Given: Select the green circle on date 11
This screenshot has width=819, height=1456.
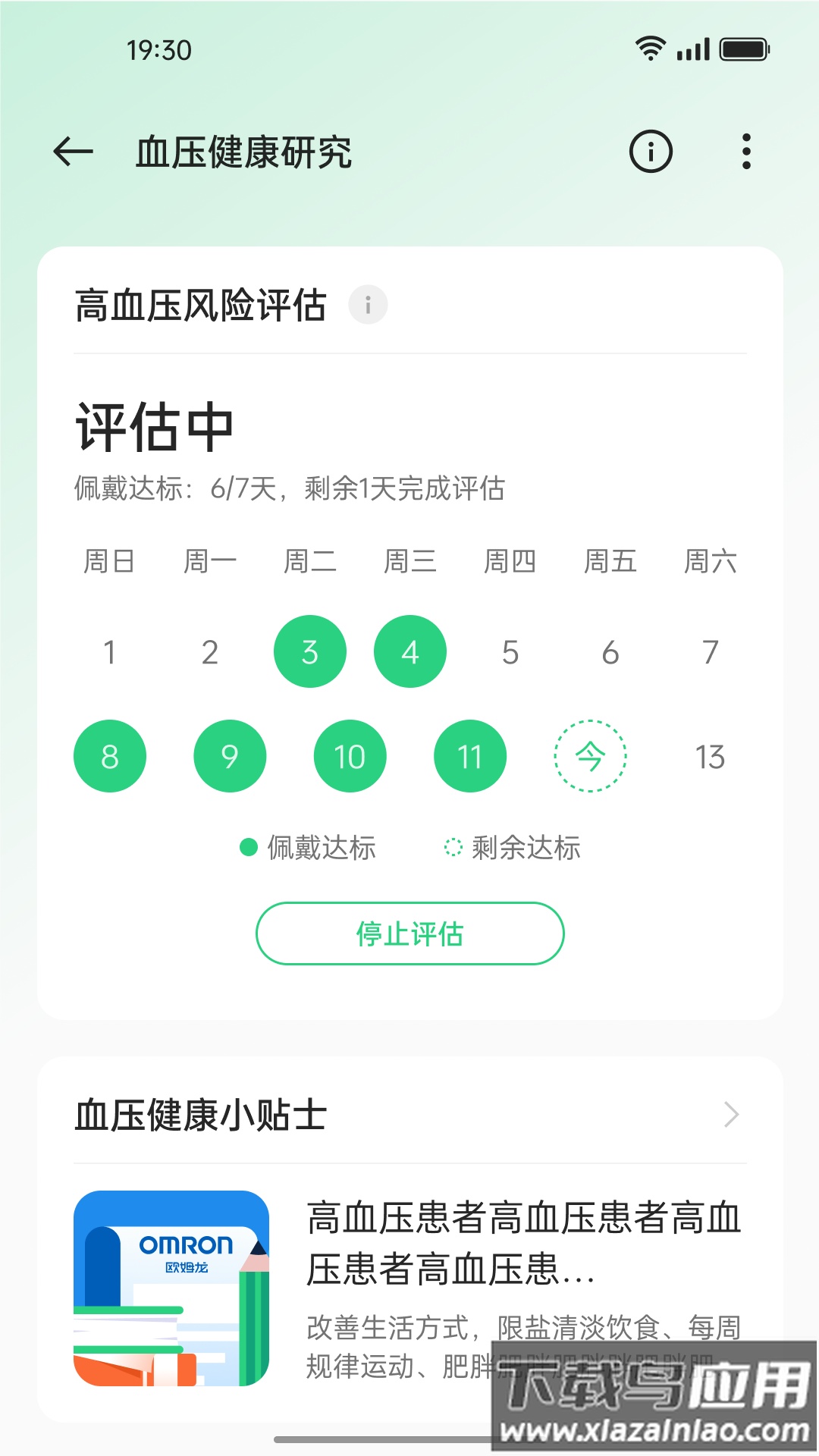Looking at the screenshot, I should (469, 756).
